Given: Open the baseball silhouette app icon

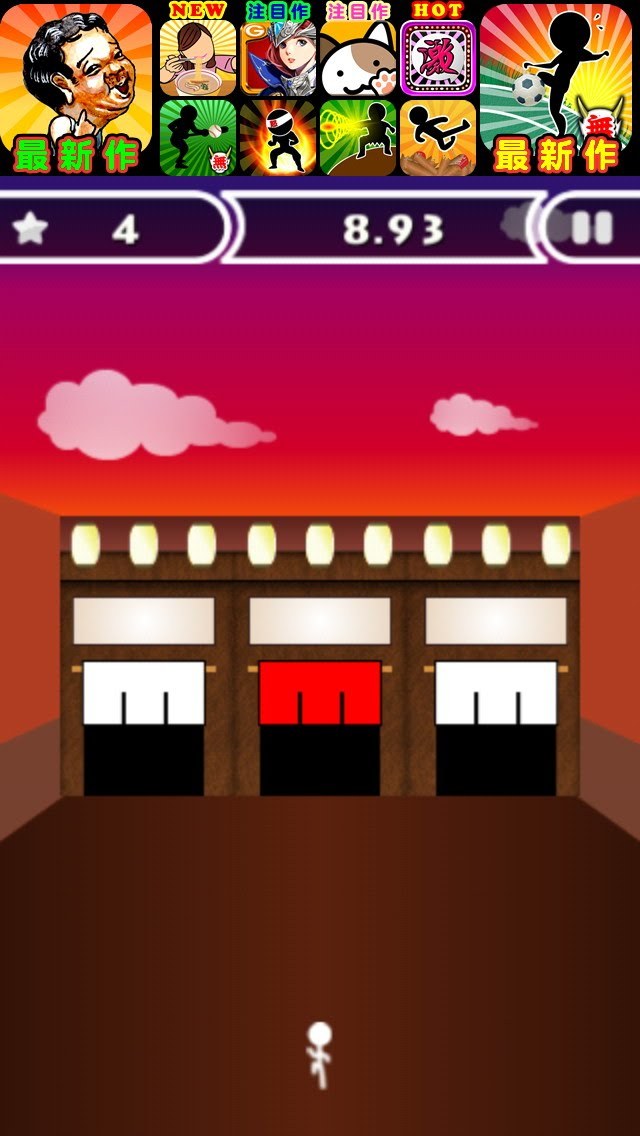Looking at the screenshot, I should (x=197, y=137).
